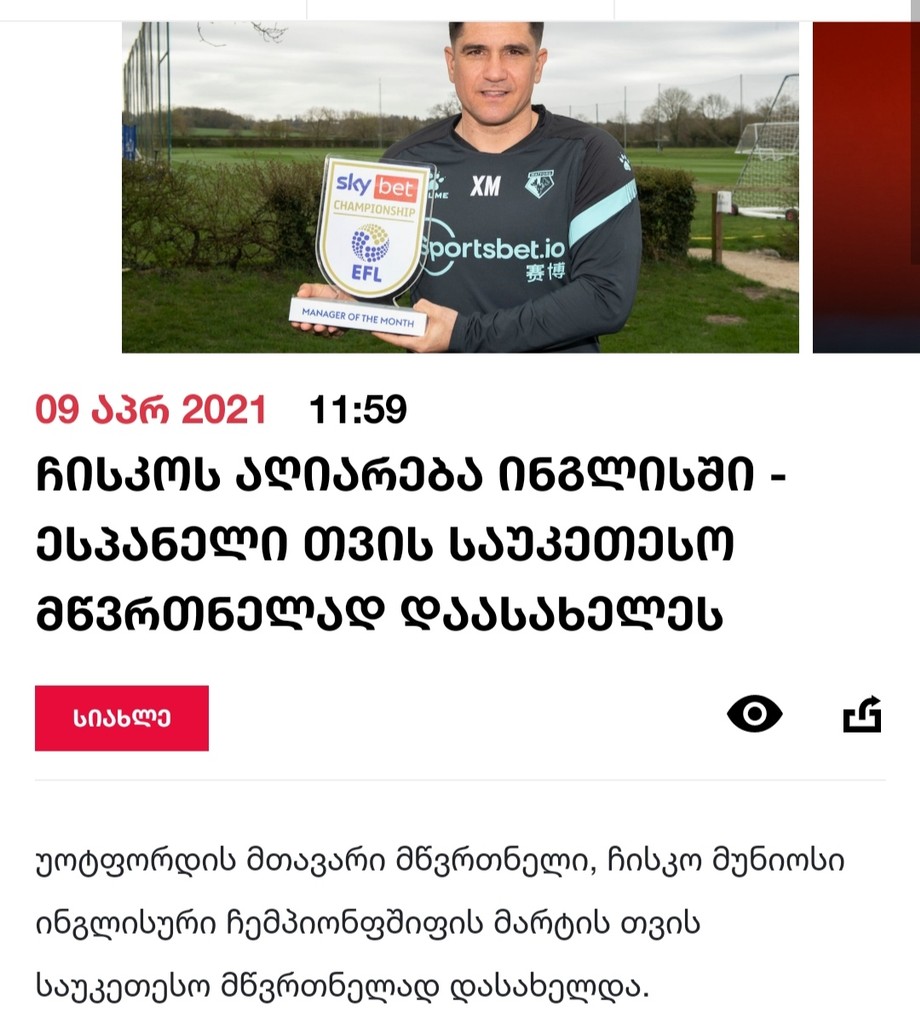Share this article

[x=862, y=715]
